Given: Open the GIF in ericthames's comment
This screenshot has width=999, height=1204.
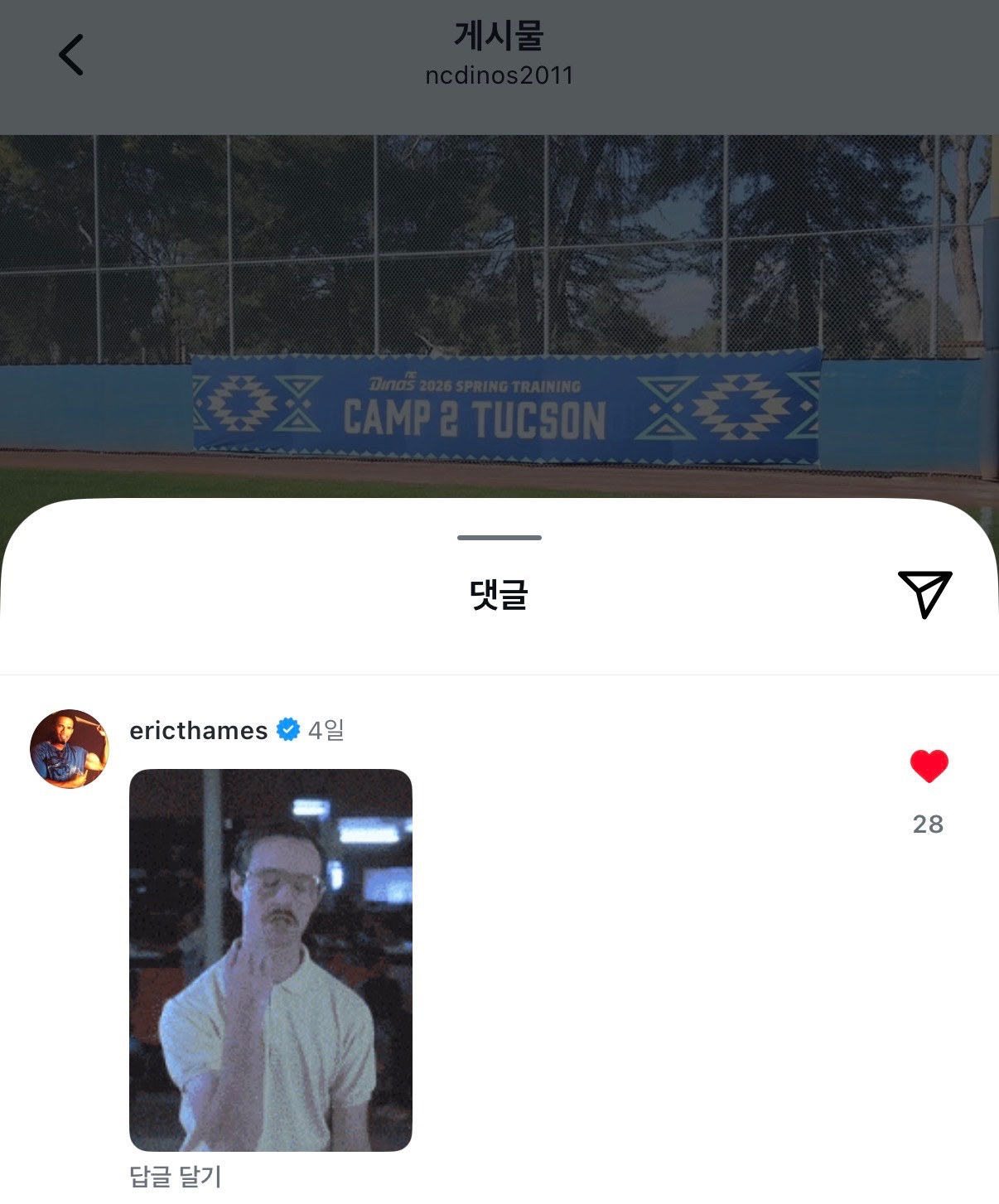Looking at the screenshot, I should click(271, 960).
